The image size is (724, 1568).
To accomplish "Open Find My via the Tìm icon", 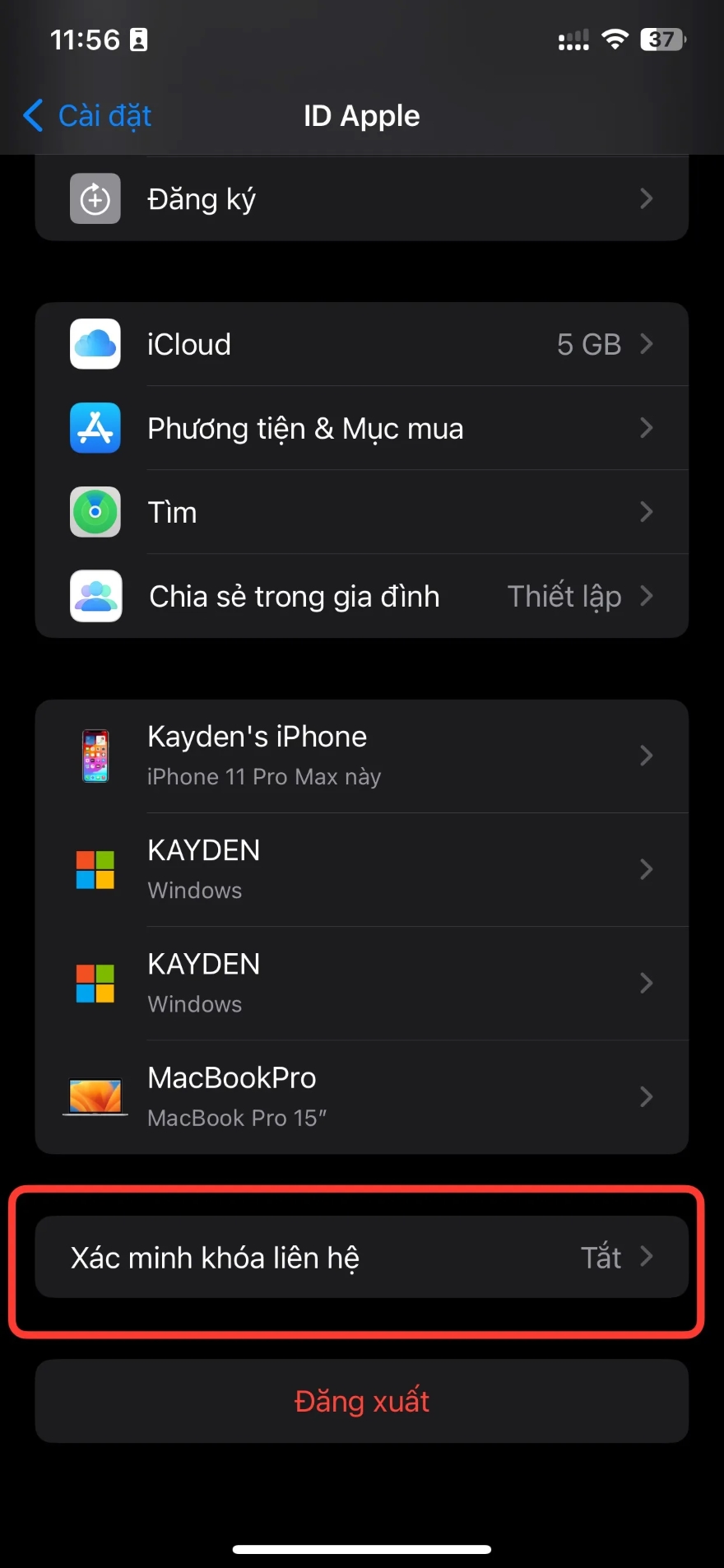I will click(x=95, y=512).
